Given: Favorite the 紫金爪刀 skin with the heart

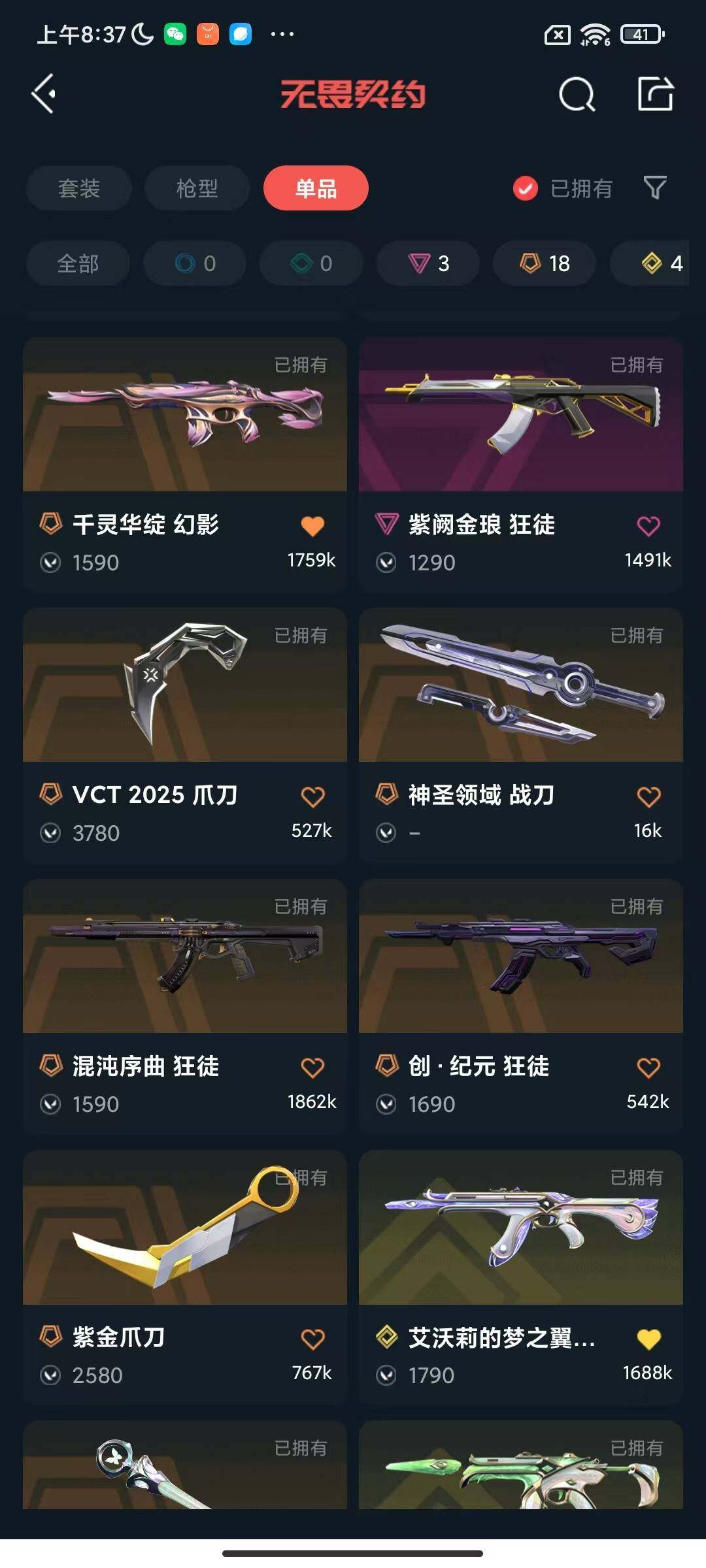Looking at the screenshot, I should [312, 1339].
